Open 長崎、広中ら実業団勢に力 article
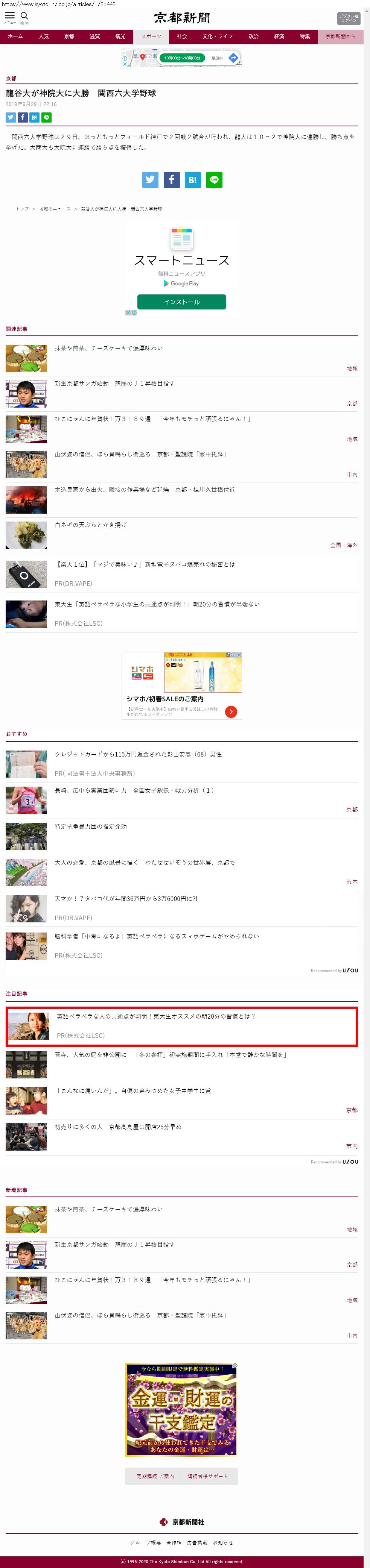Image resolution: width=370 pixels, height=1568 pixels. [134, 790]
